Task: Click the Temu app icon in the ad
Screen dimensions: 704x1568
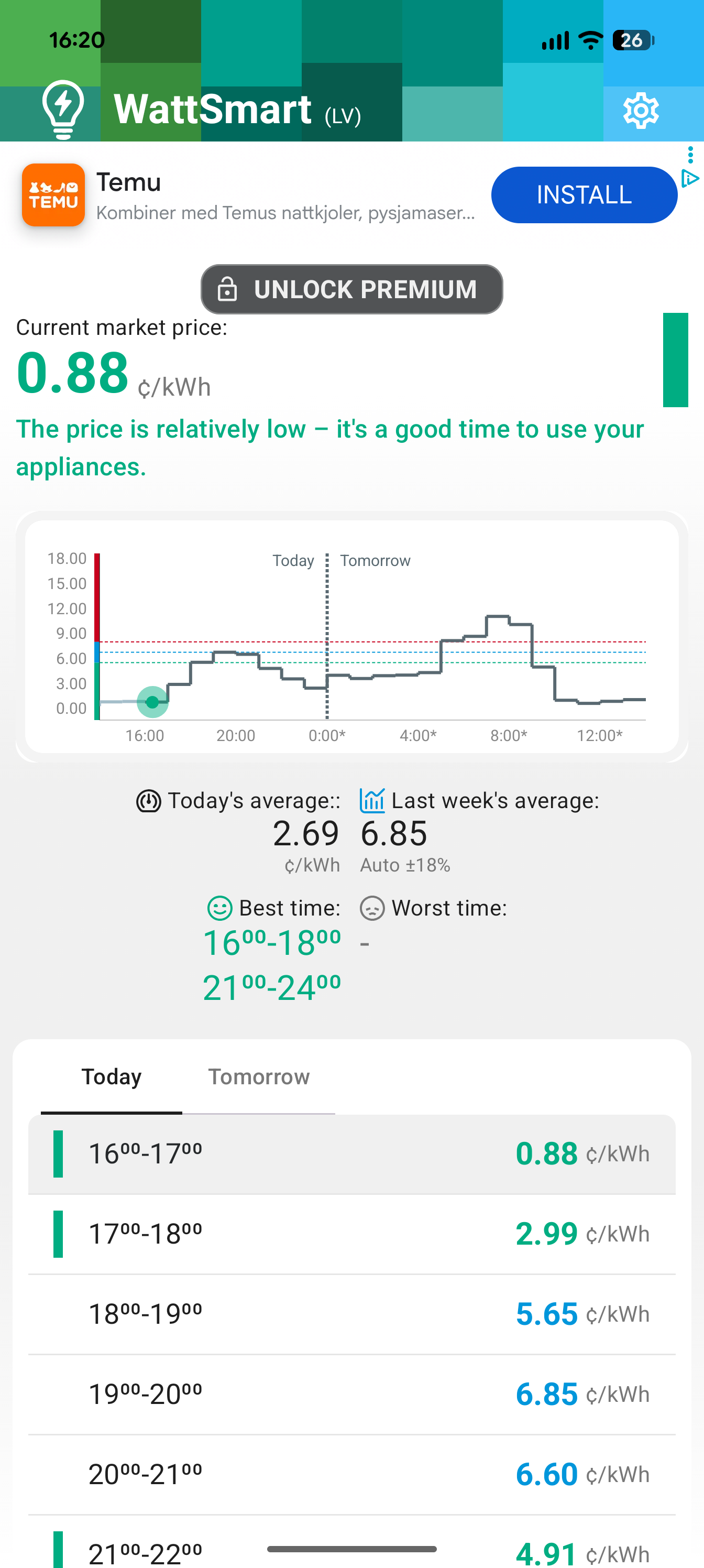Action: (x=53, y=194)
